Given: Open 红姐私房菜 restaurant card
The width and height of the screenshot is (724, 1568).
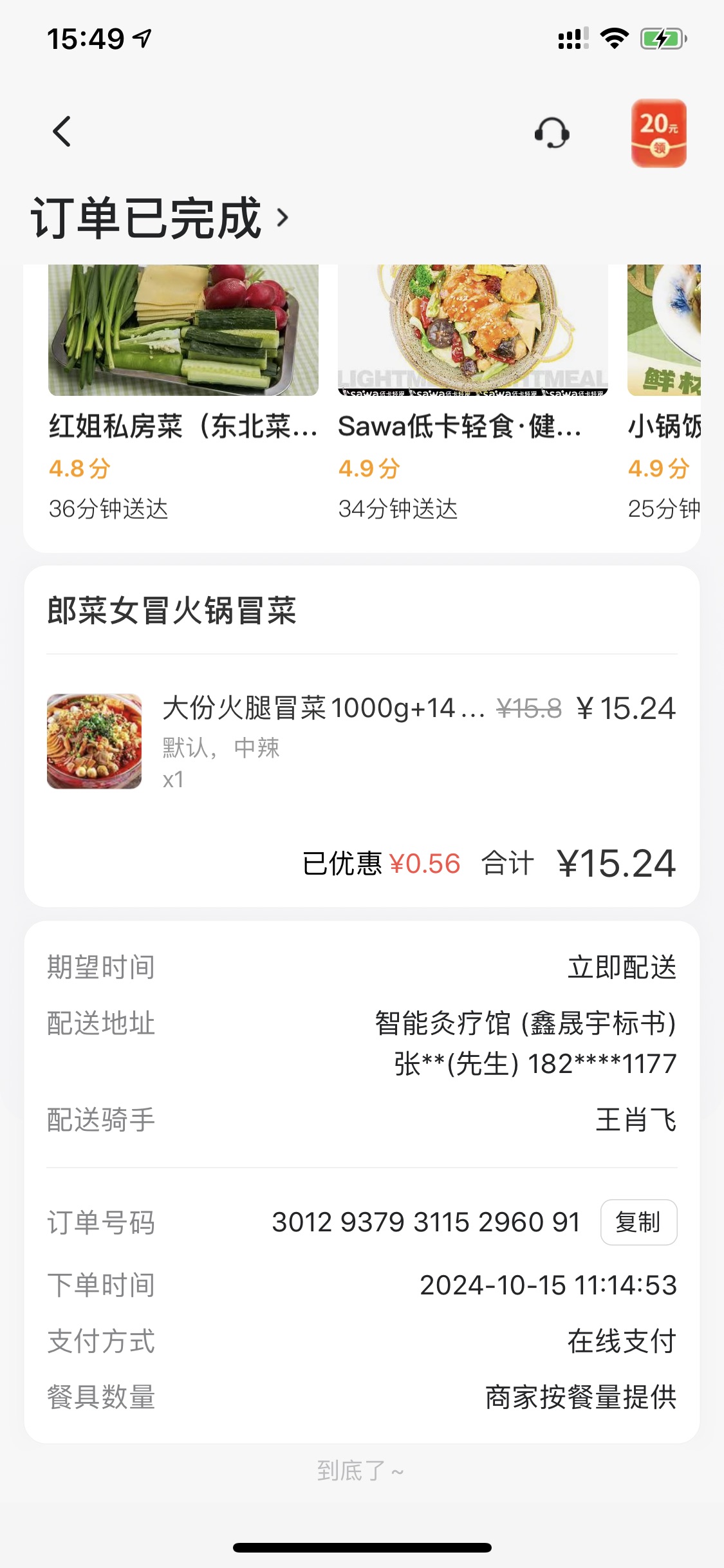Looking at the screenshot, I should (183, 386).
